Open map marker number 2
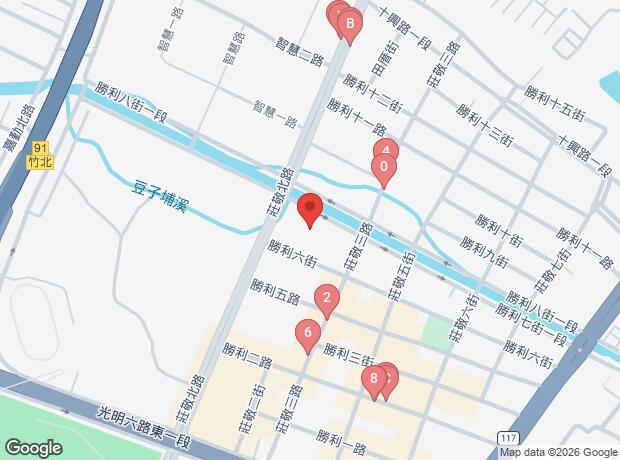620x460 pixels. point(326,298)
